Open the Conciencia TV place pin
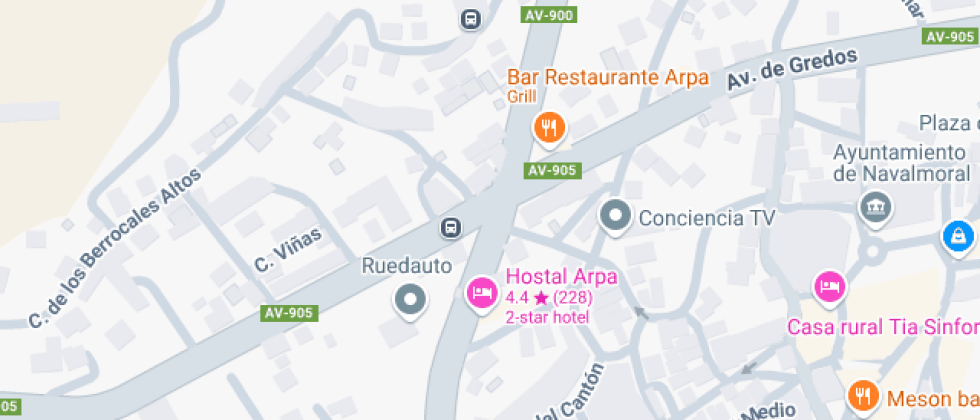Screen dimensions: 980x420 [616, 218]
